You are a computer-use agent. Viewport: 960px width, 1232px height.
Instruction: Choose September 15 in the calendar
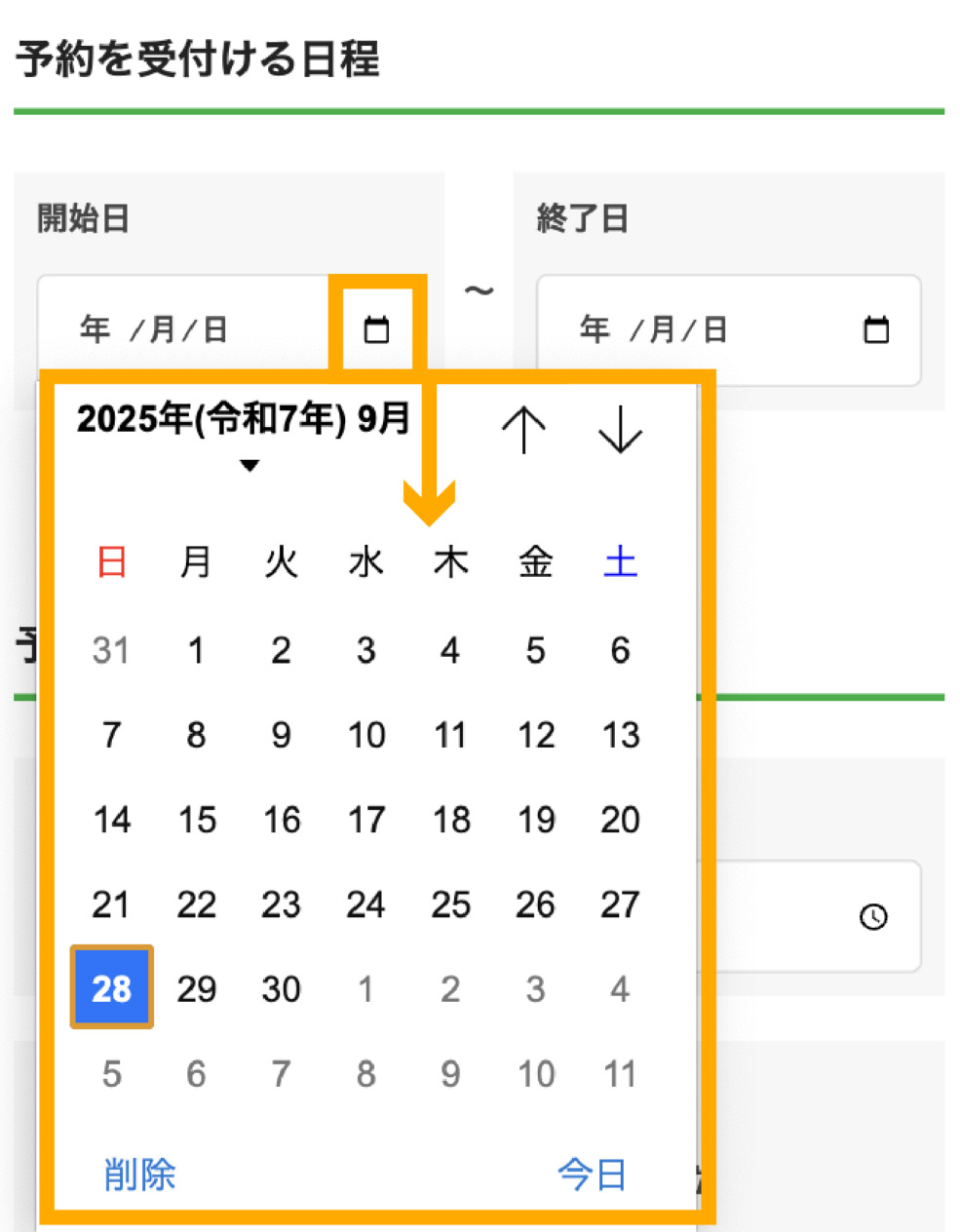pyautogui.click(x=197, y=820)
